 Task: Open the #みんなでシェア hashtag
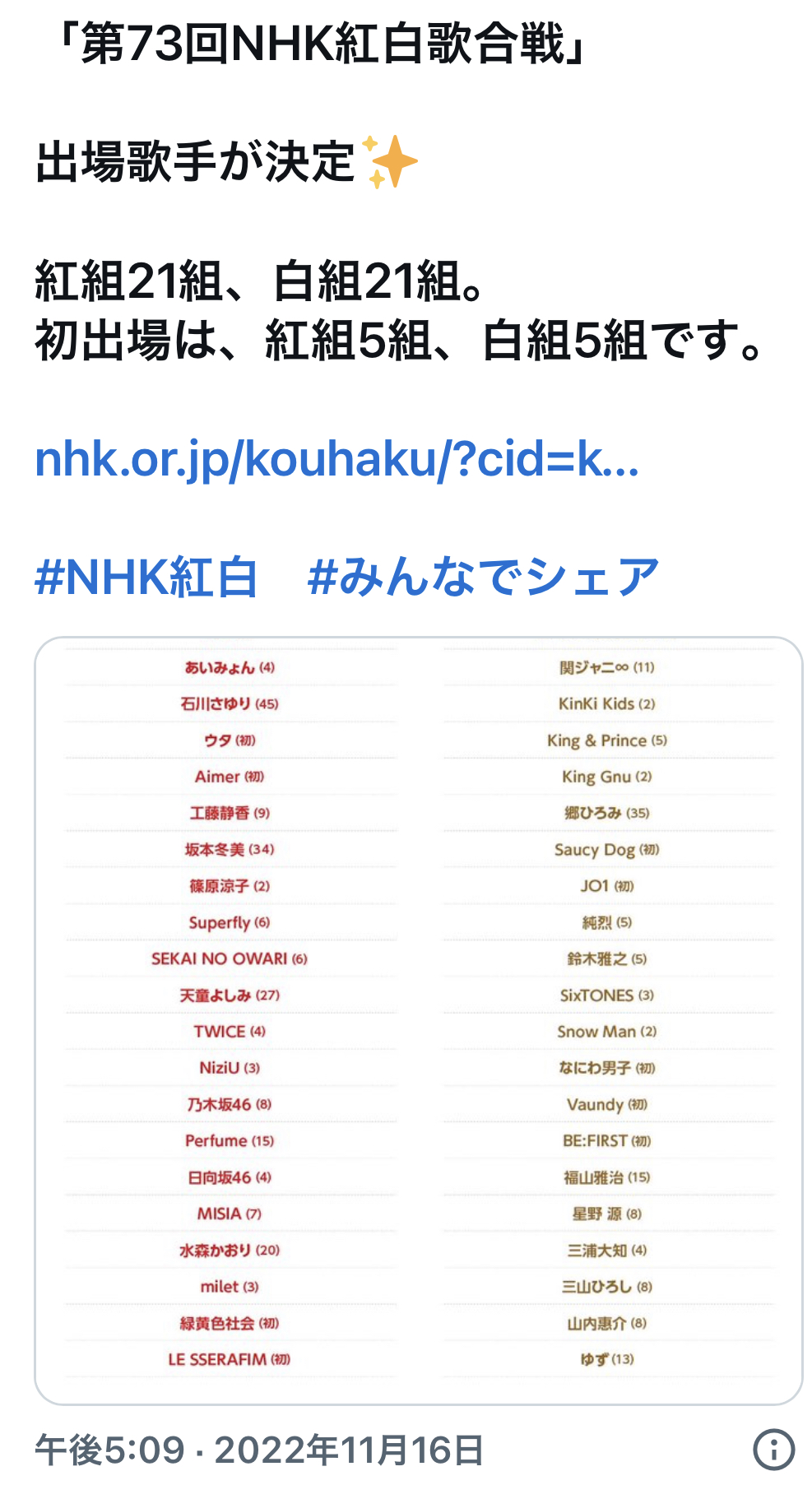484,577
